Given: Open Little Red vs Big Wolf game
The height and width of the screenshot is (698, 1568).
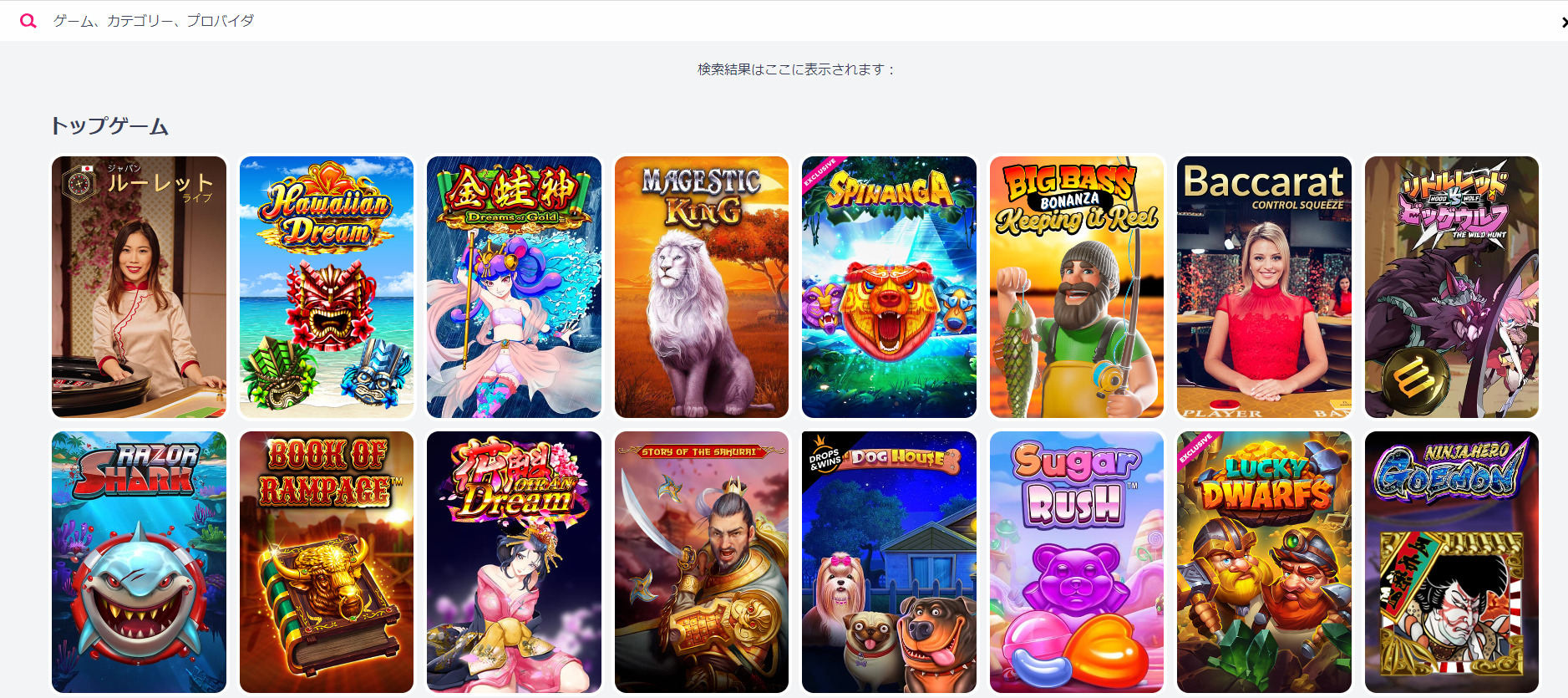Looking at the screenshot, I should [x=1452, y=287].
